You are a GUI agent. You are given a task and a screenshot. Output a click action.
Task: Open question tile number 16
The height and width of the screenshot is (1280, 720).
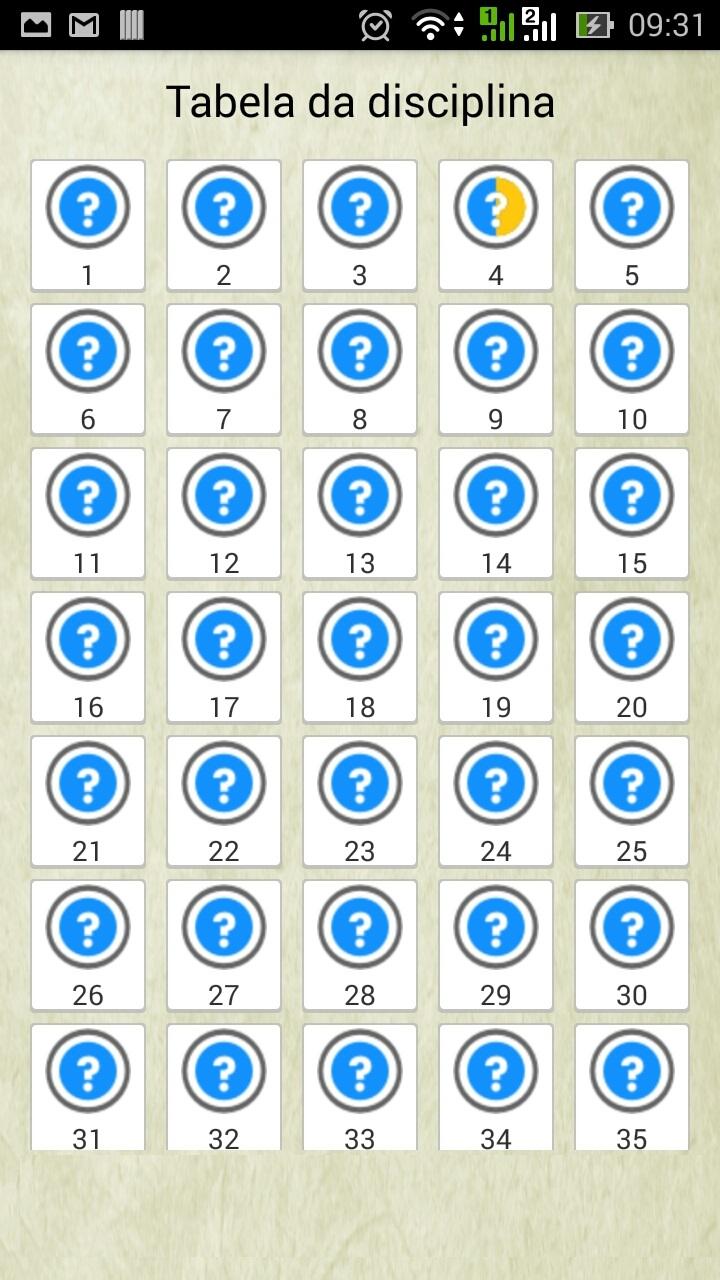coord(88,657)
